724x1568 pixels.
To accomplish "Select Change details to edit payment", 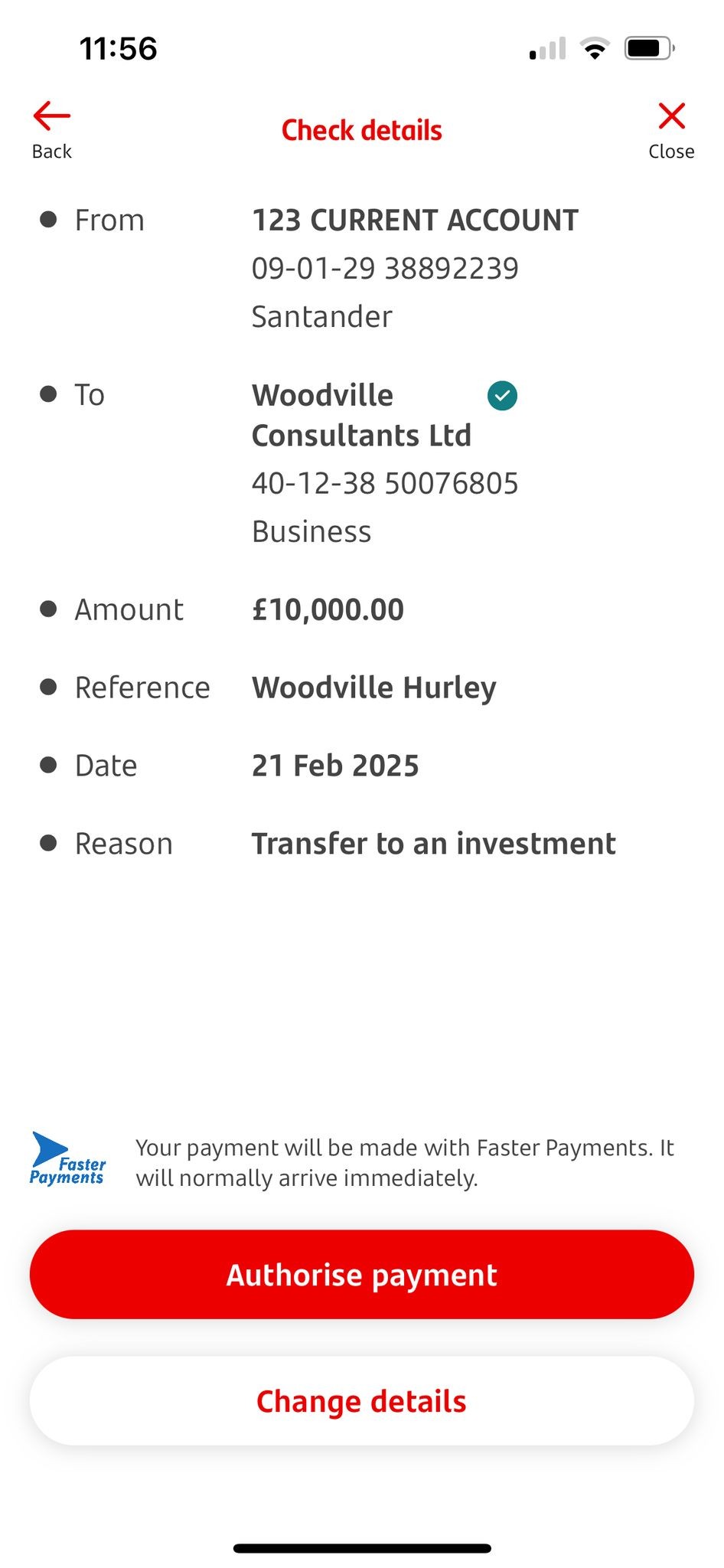I will (362, 1400).
